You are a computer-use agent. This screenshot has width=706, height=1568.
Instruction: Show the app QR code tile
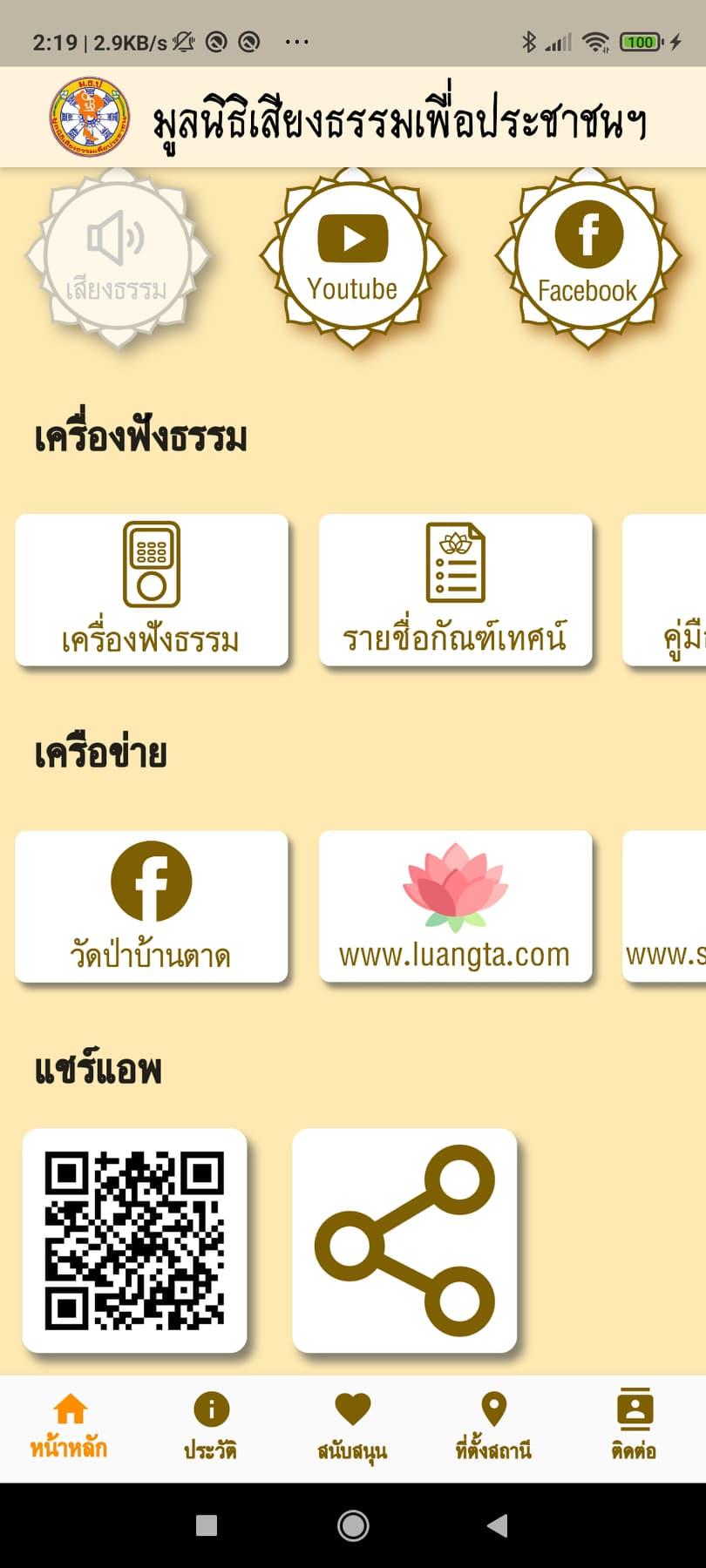[x=135, y=1240]
